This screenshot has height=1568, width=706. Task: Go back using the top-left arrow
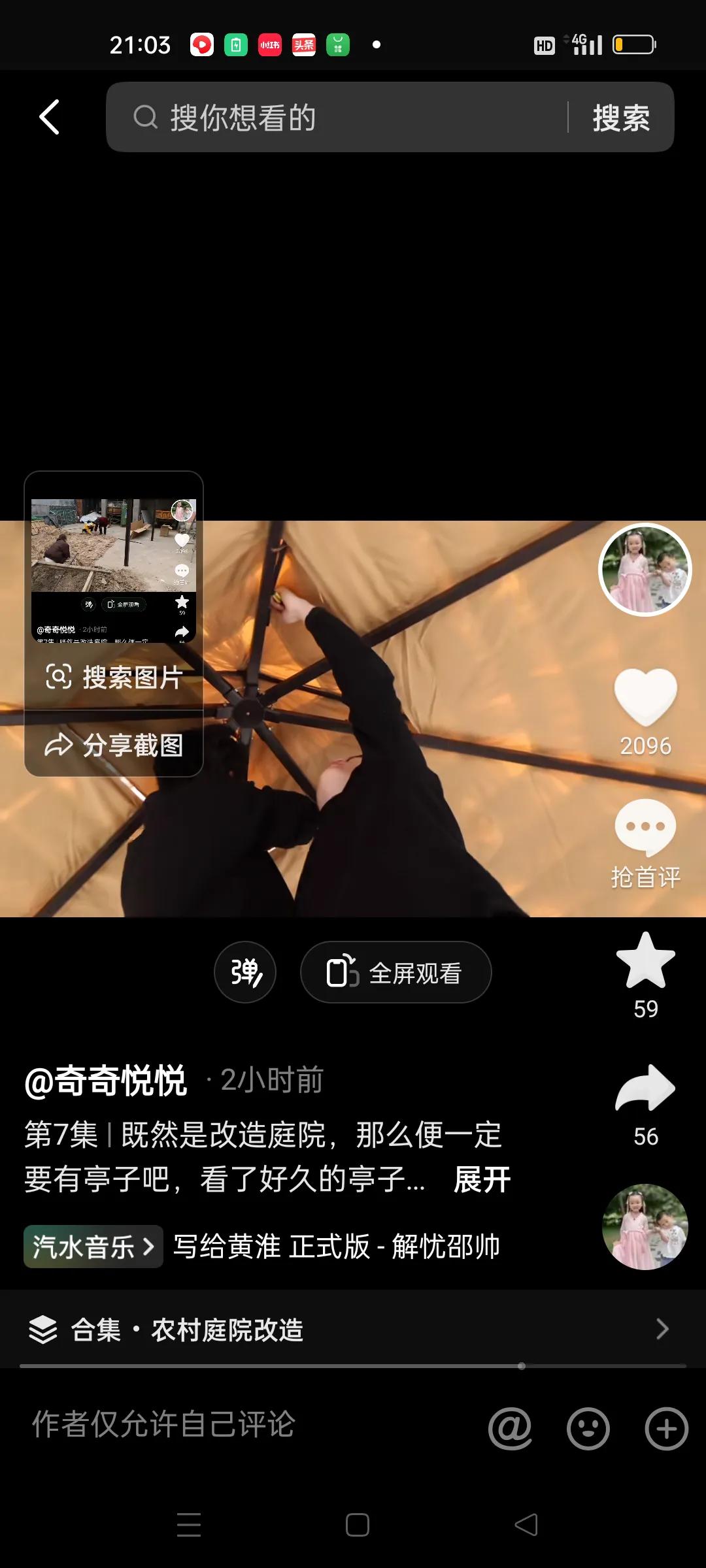click(50, 118)
